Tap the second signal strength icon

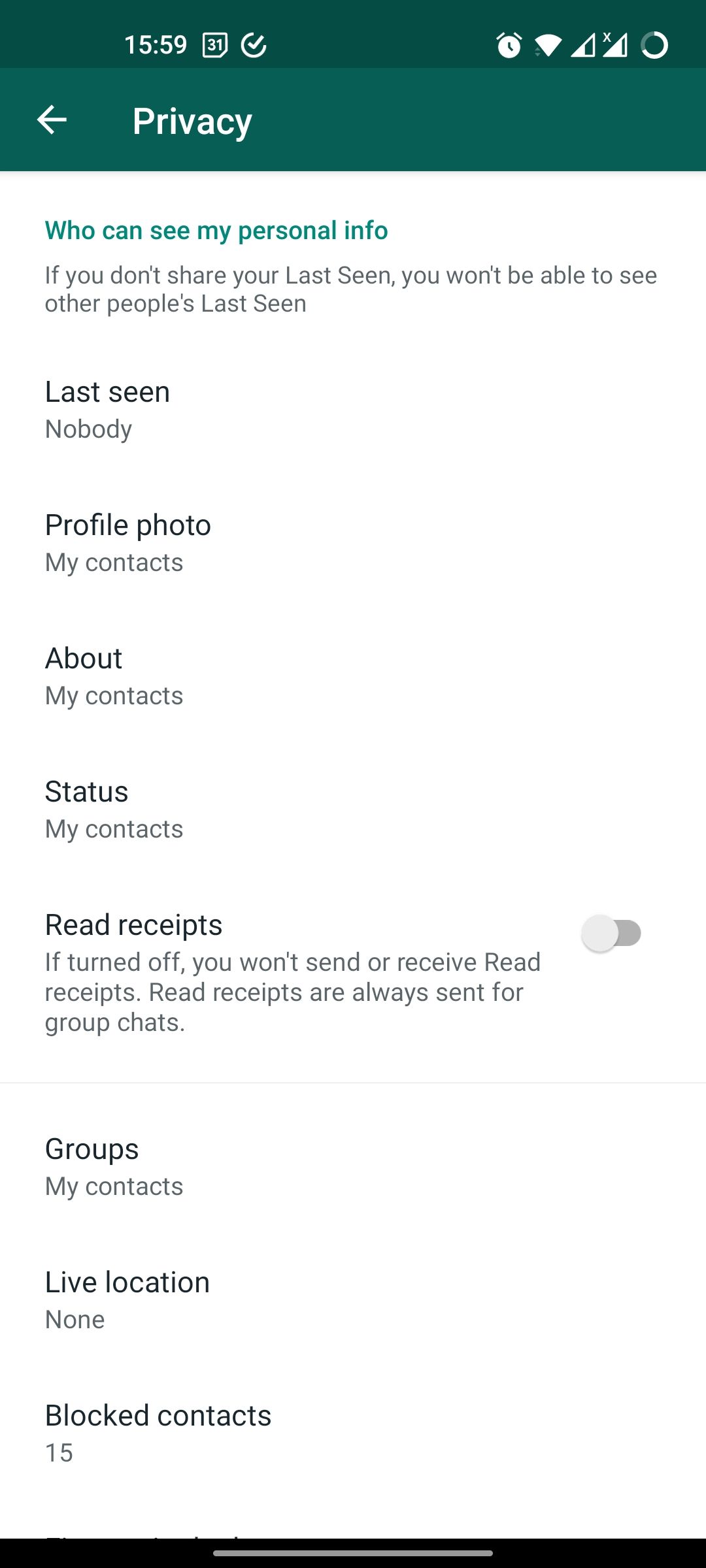click(x=584, y=44)
